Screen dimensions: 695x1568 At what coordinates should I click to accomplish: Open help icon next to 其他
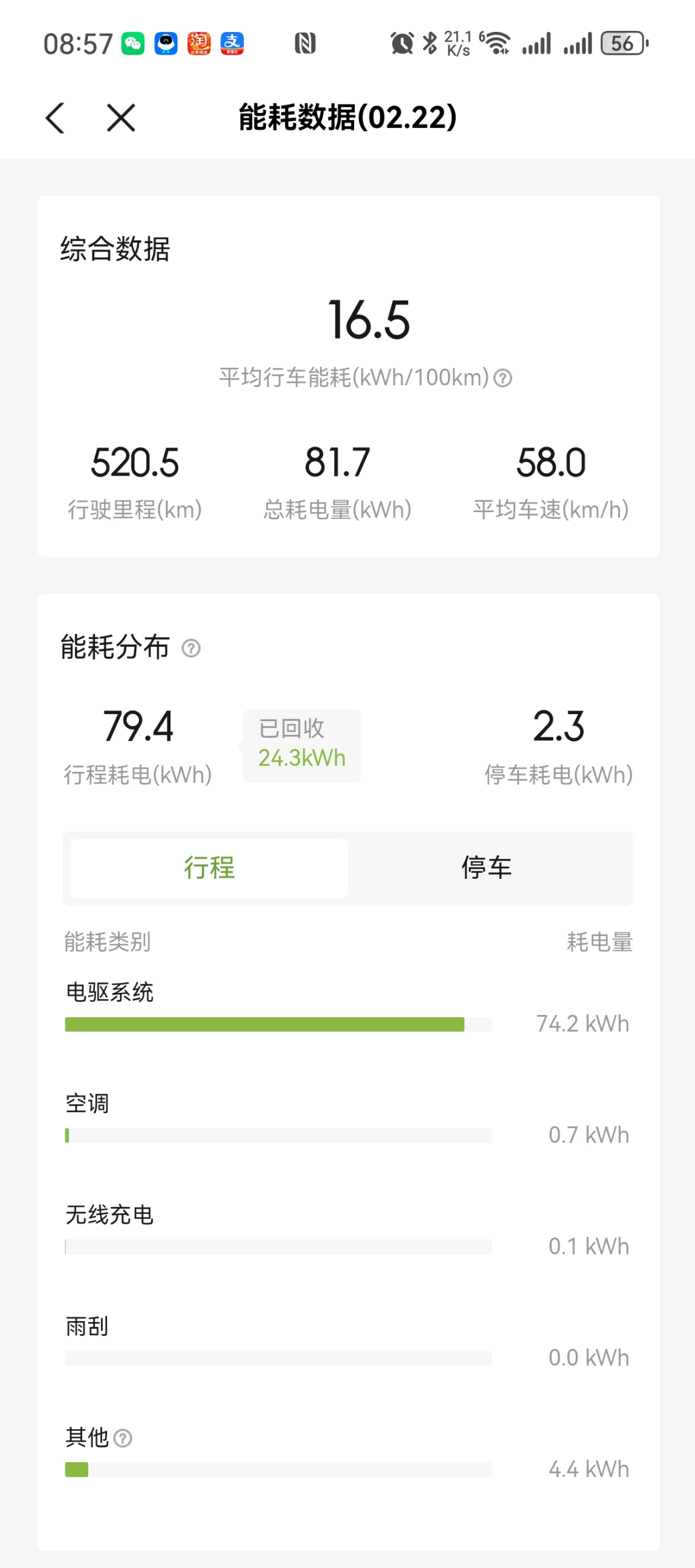tap(123, 1438)
